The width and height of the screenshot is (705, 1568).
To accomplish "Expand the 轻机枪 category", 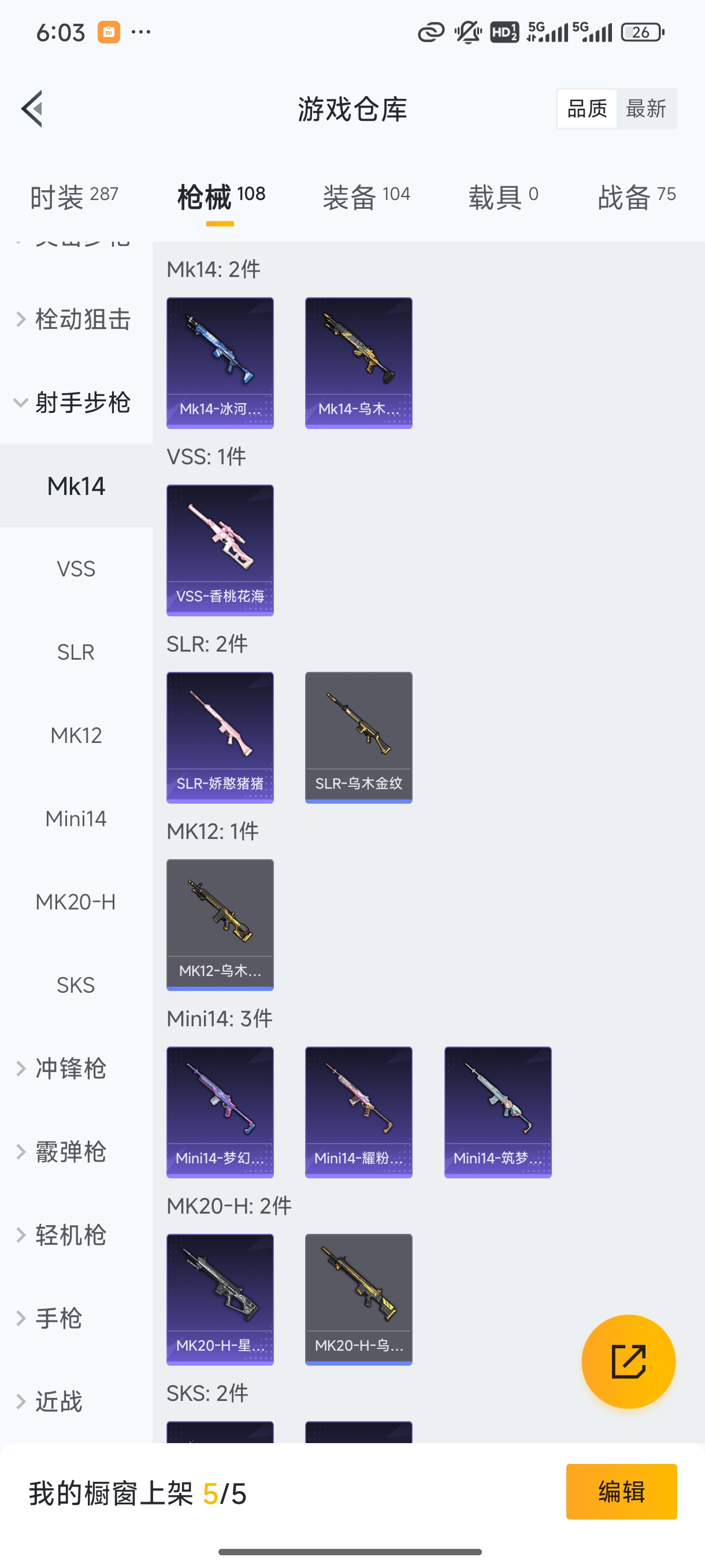I will coord(70,1235).
